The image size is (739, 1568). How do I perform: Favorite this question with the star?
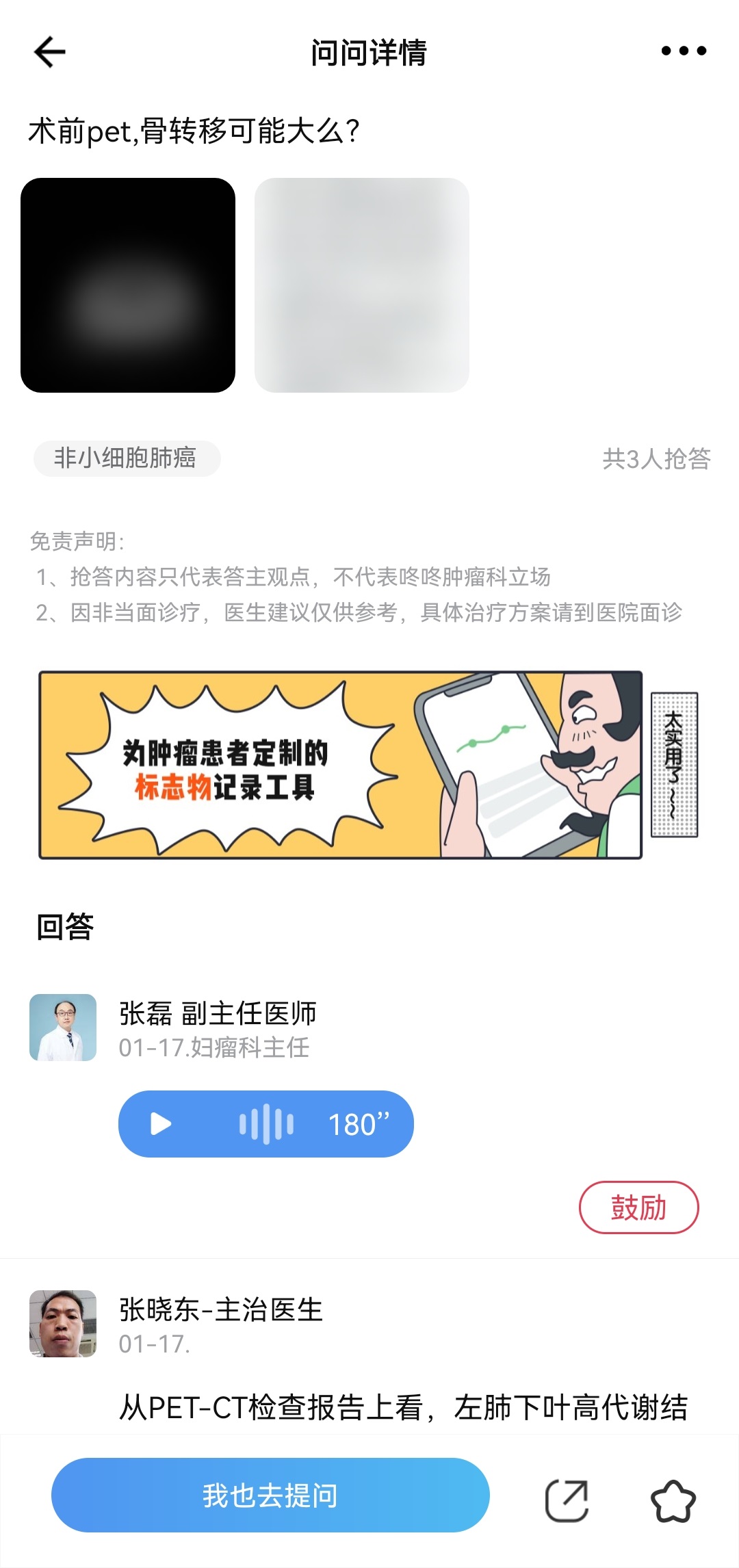point(673,1501)
